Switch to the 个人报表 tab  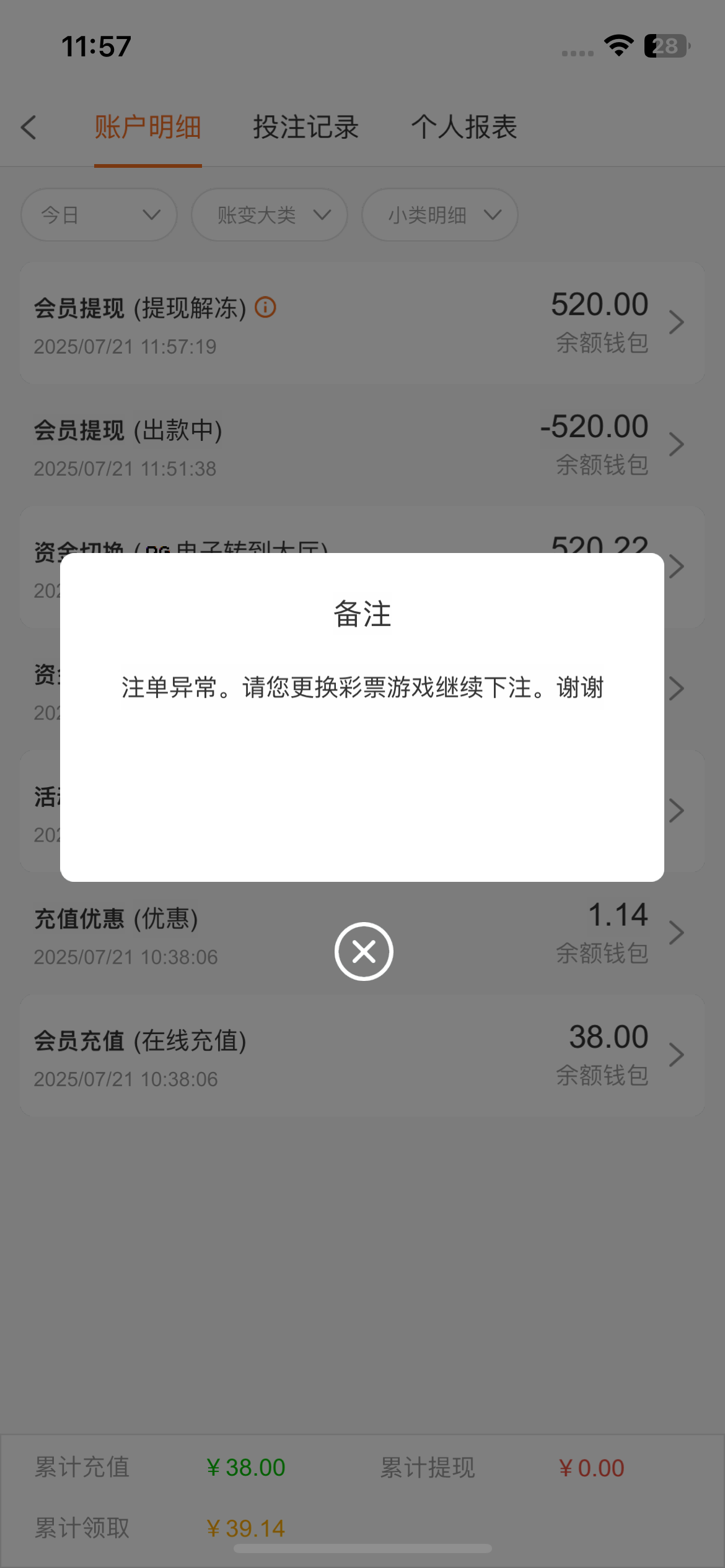click(464, 128)
